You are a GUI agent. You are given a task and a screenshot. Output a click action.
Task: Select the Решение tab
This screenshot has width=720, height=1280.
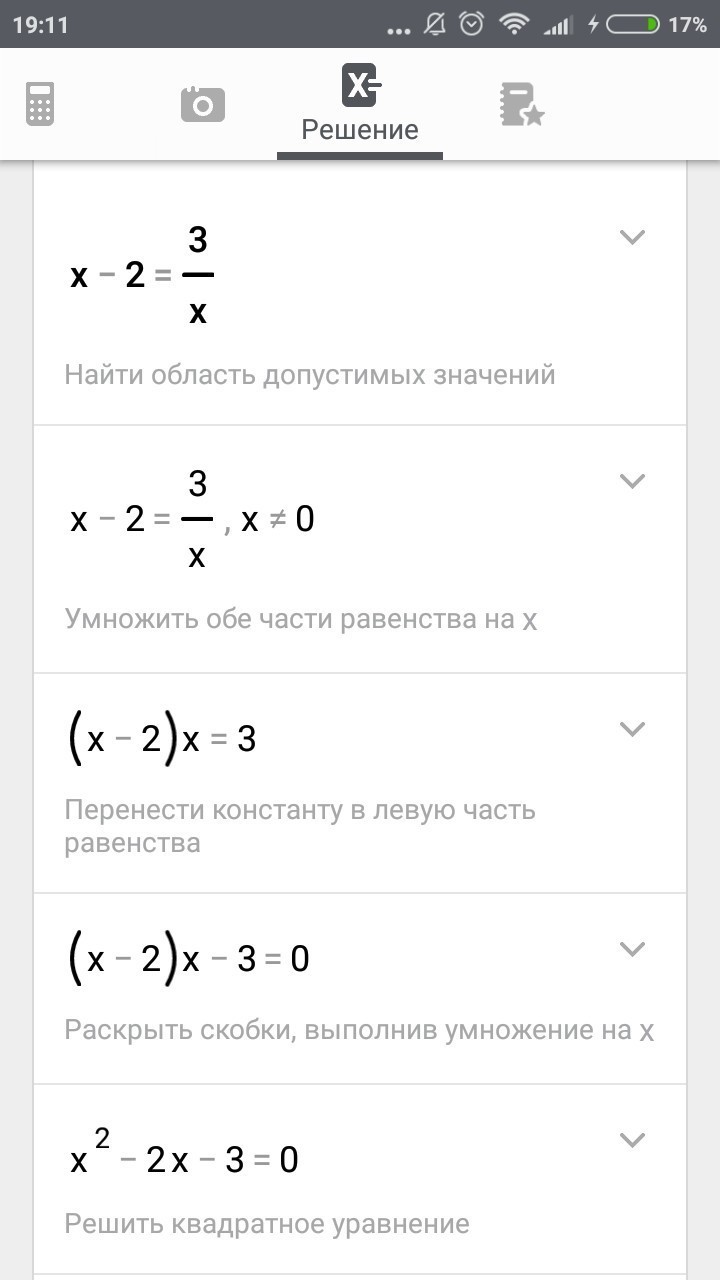(360, 104)
